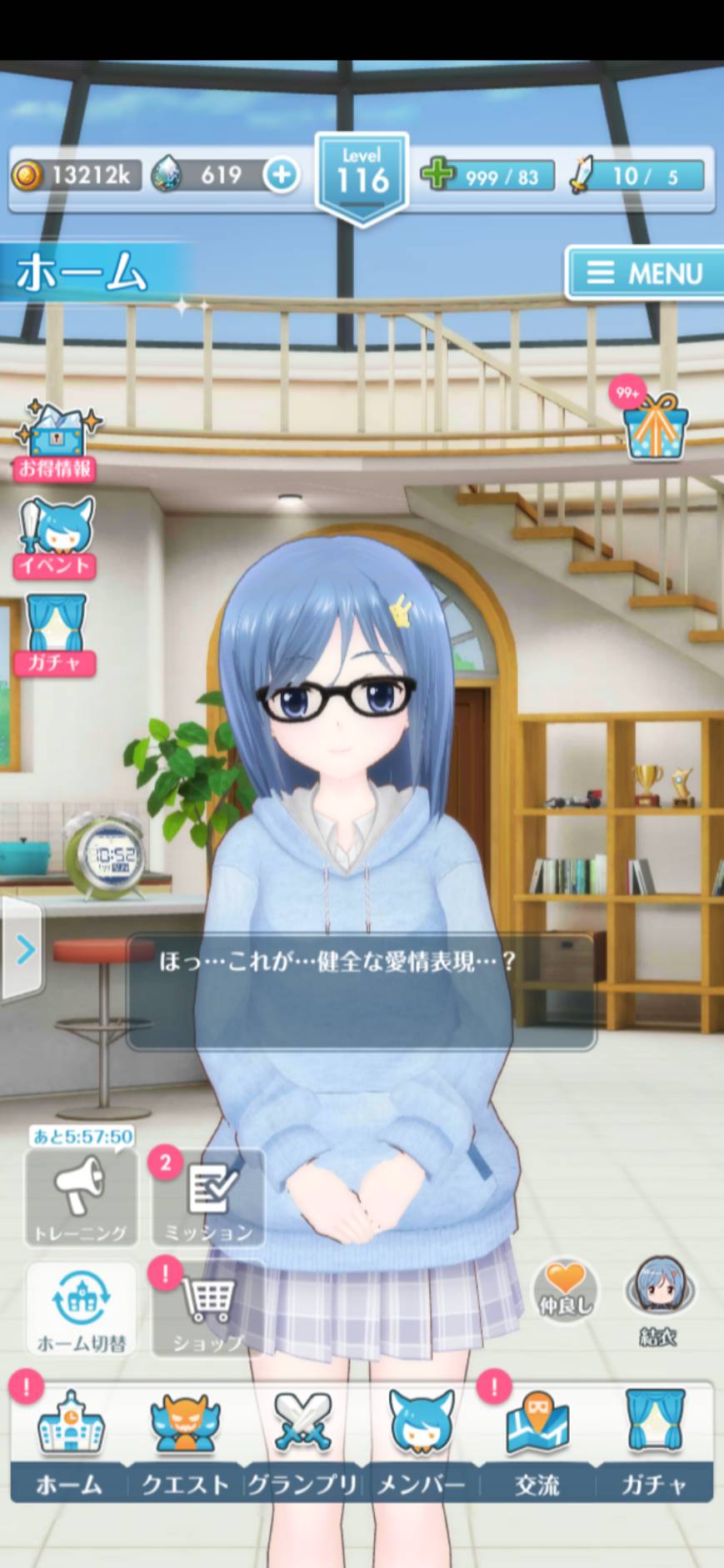This screenshot has height=1568, width=724.
Task: Open ミッション missions button
Action: click(207, 1197)
